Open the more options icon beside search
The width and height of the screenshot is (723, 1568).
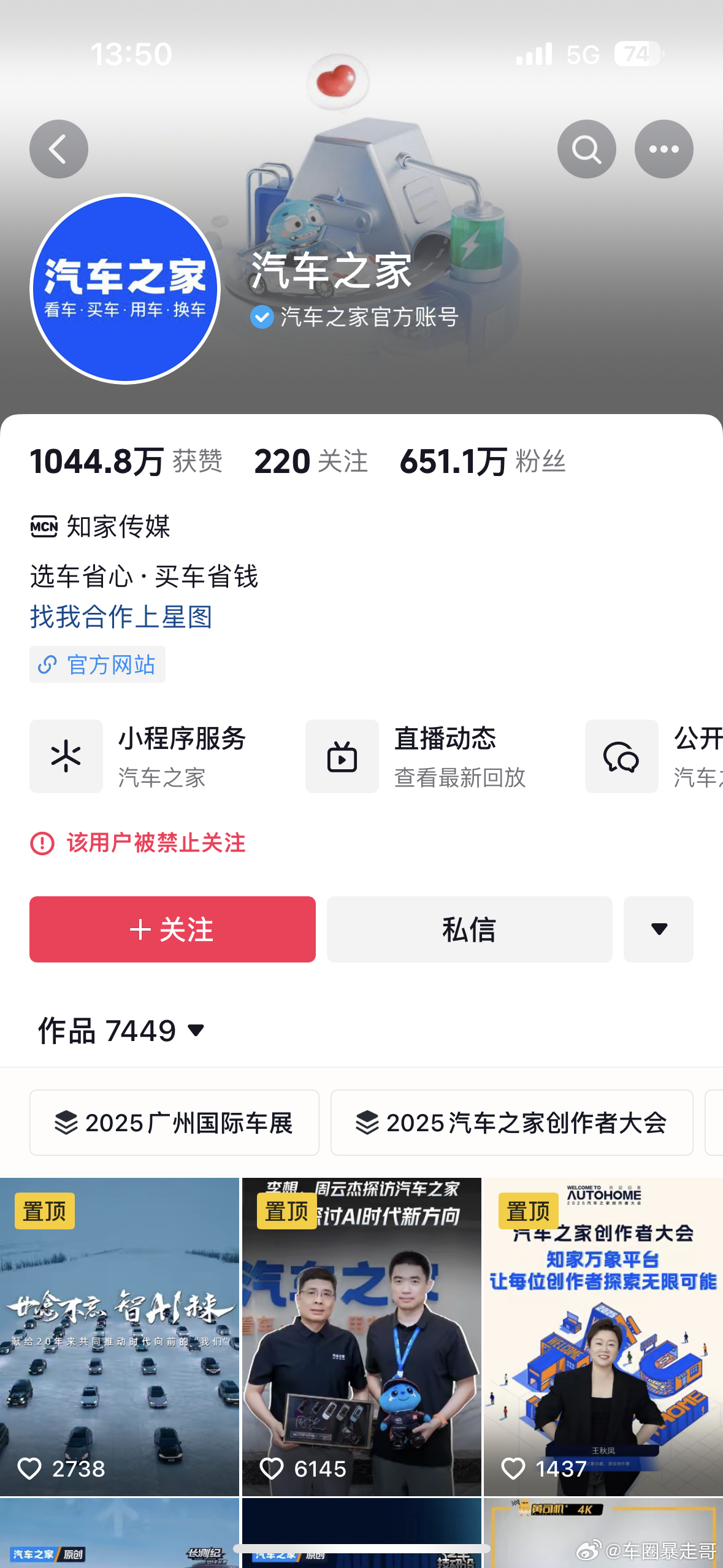(664, 148)
